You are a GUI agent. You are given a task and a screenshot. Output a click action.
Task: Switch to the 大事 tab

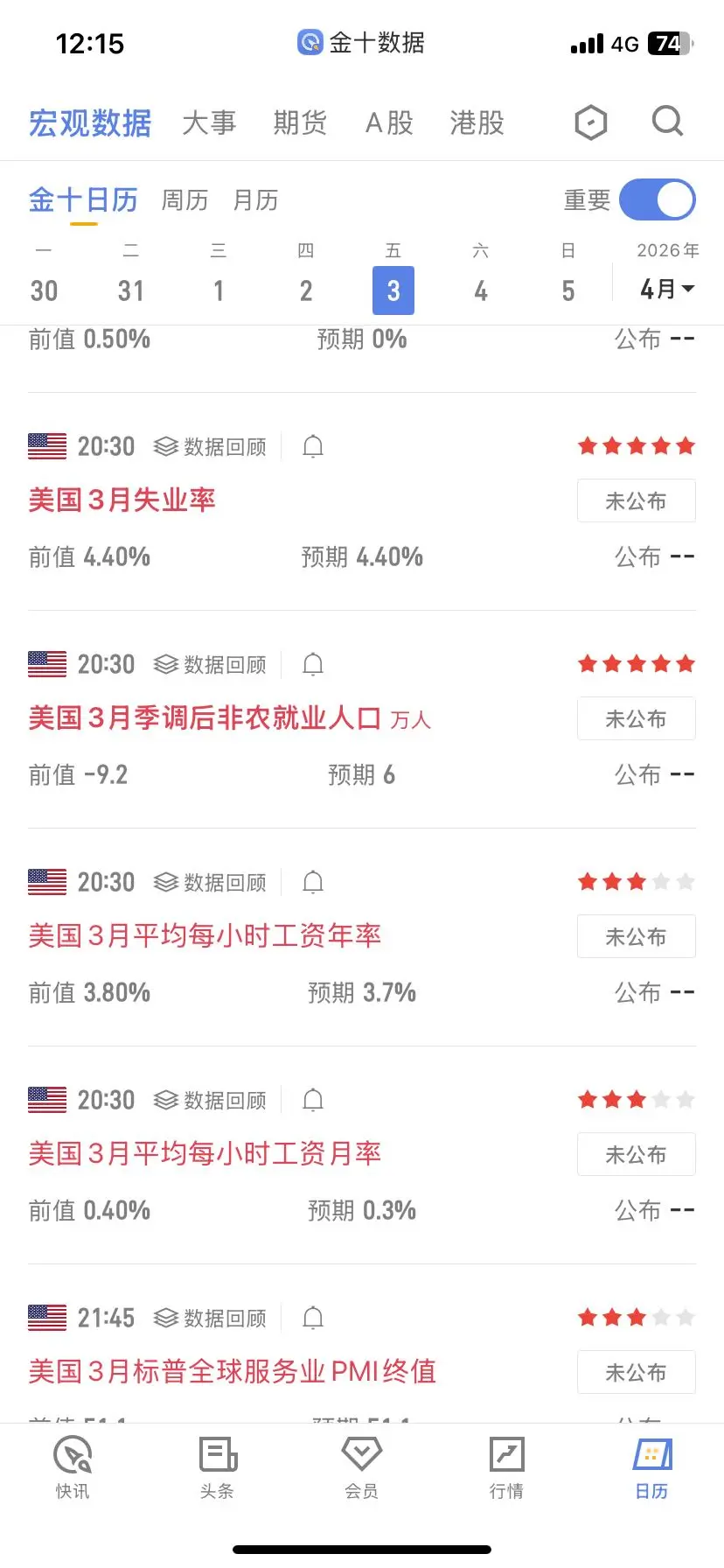(209, 122)
